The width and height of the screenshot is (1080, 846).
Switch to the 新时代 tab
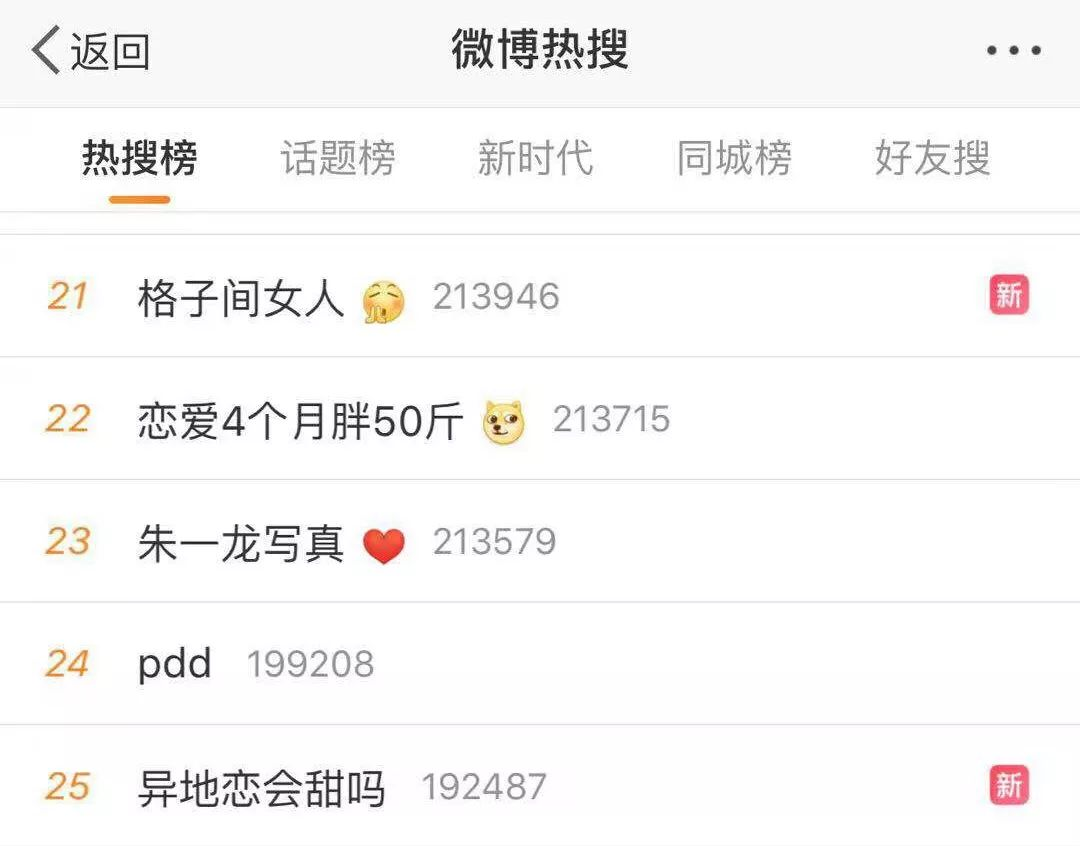point(535,158)
